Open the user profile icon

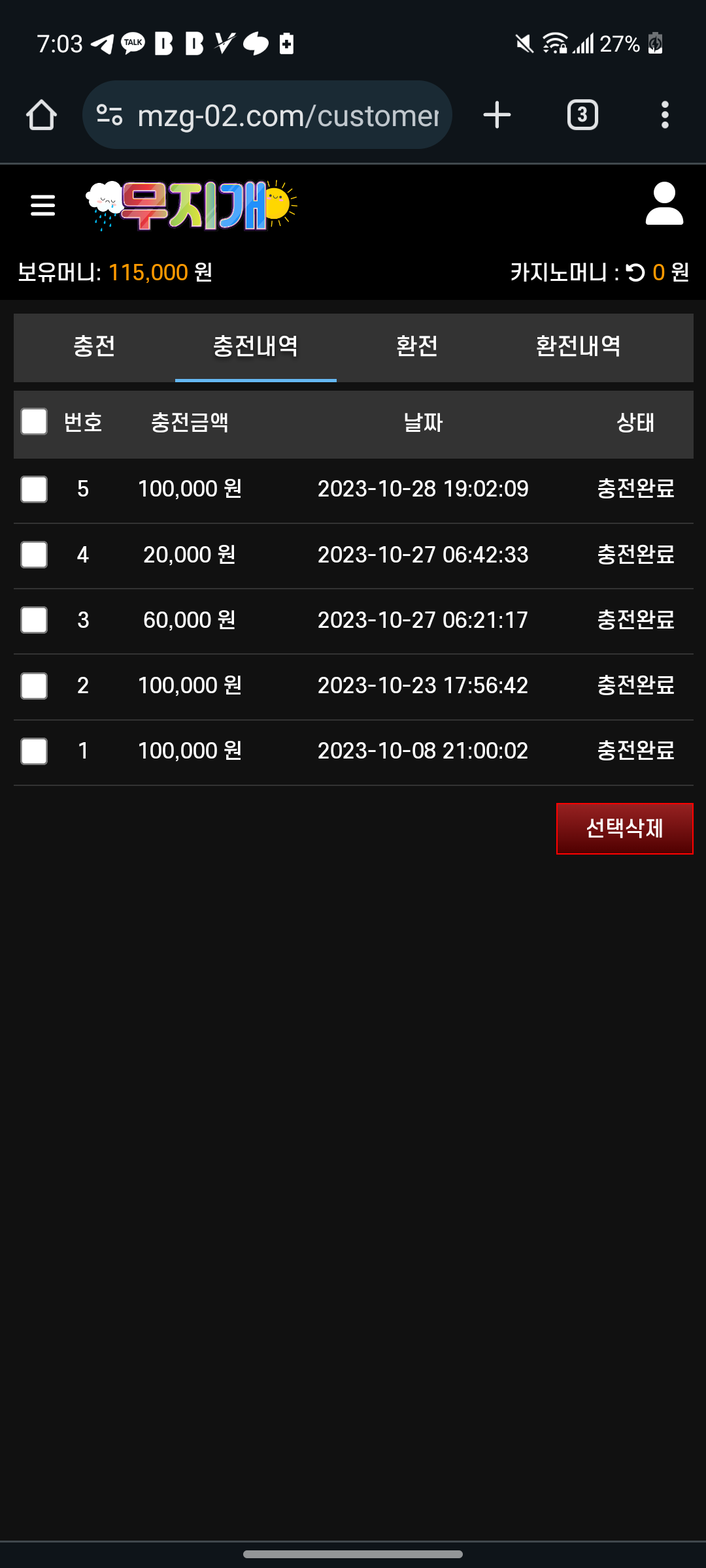coord(664,204)
